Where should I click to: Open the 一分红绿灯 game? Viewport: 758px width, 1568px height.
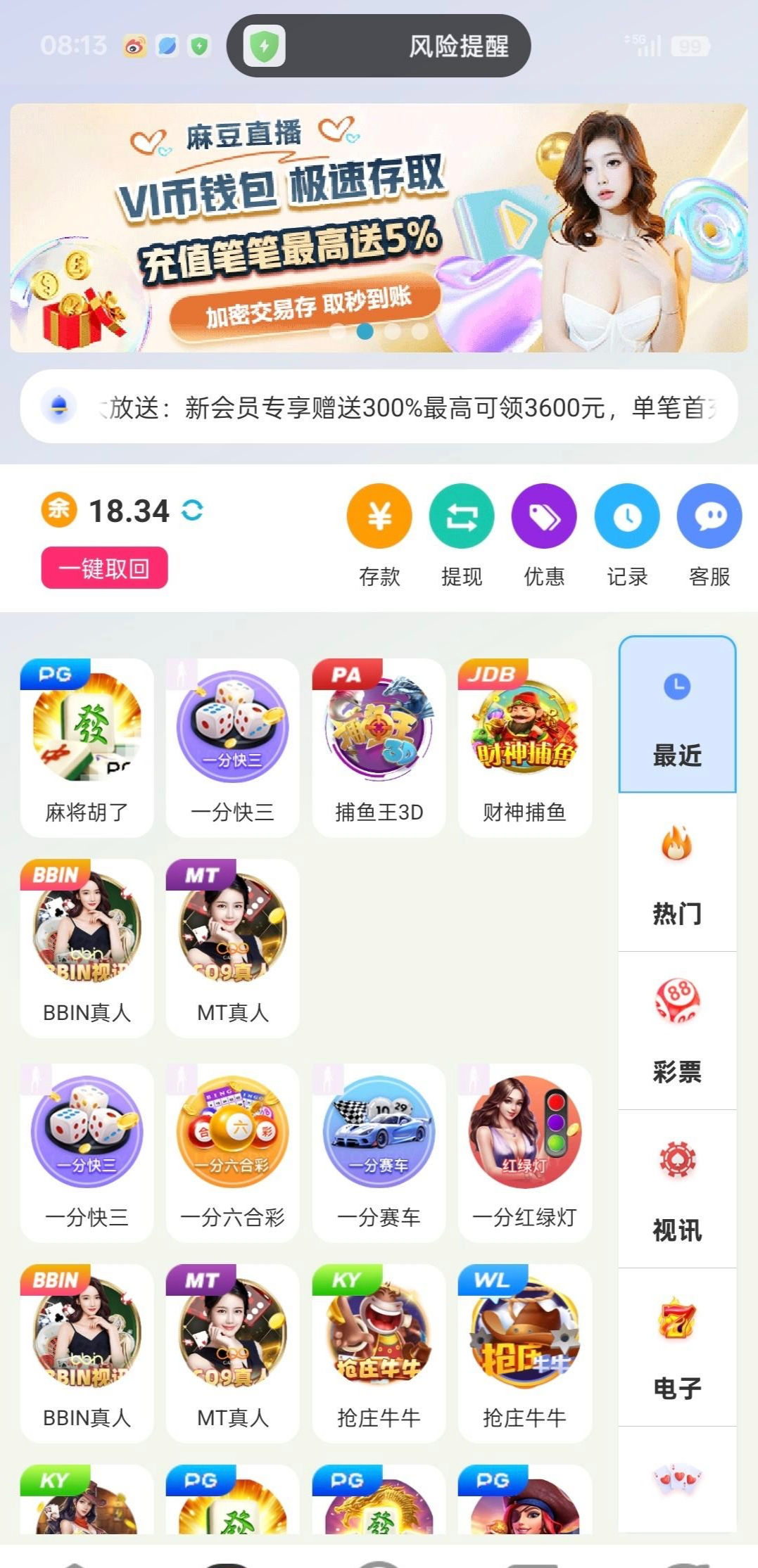point(524,1152)
